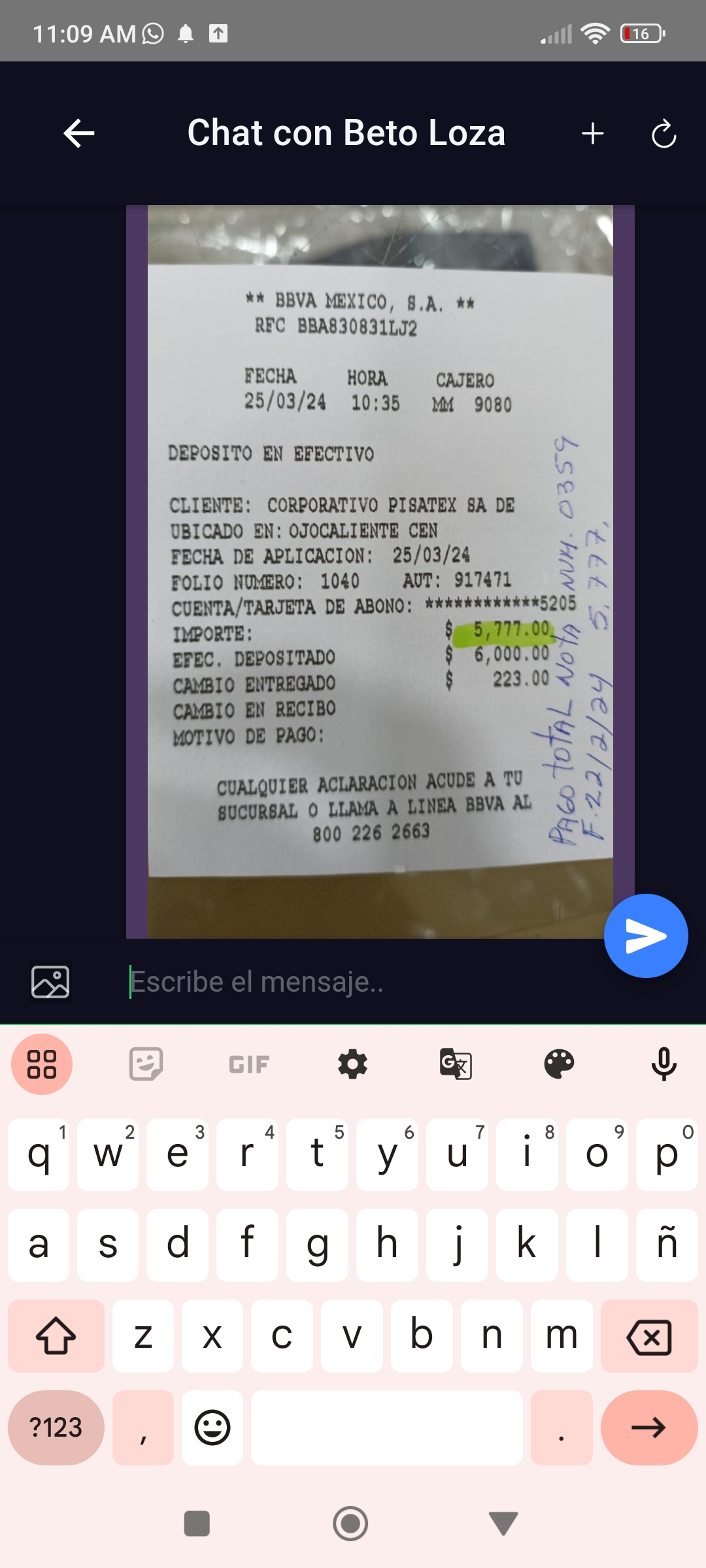This screenshot has height=1568, width=706.
Task: Open the keyboard tools grid menu
Action: (x=42, y=1064)
